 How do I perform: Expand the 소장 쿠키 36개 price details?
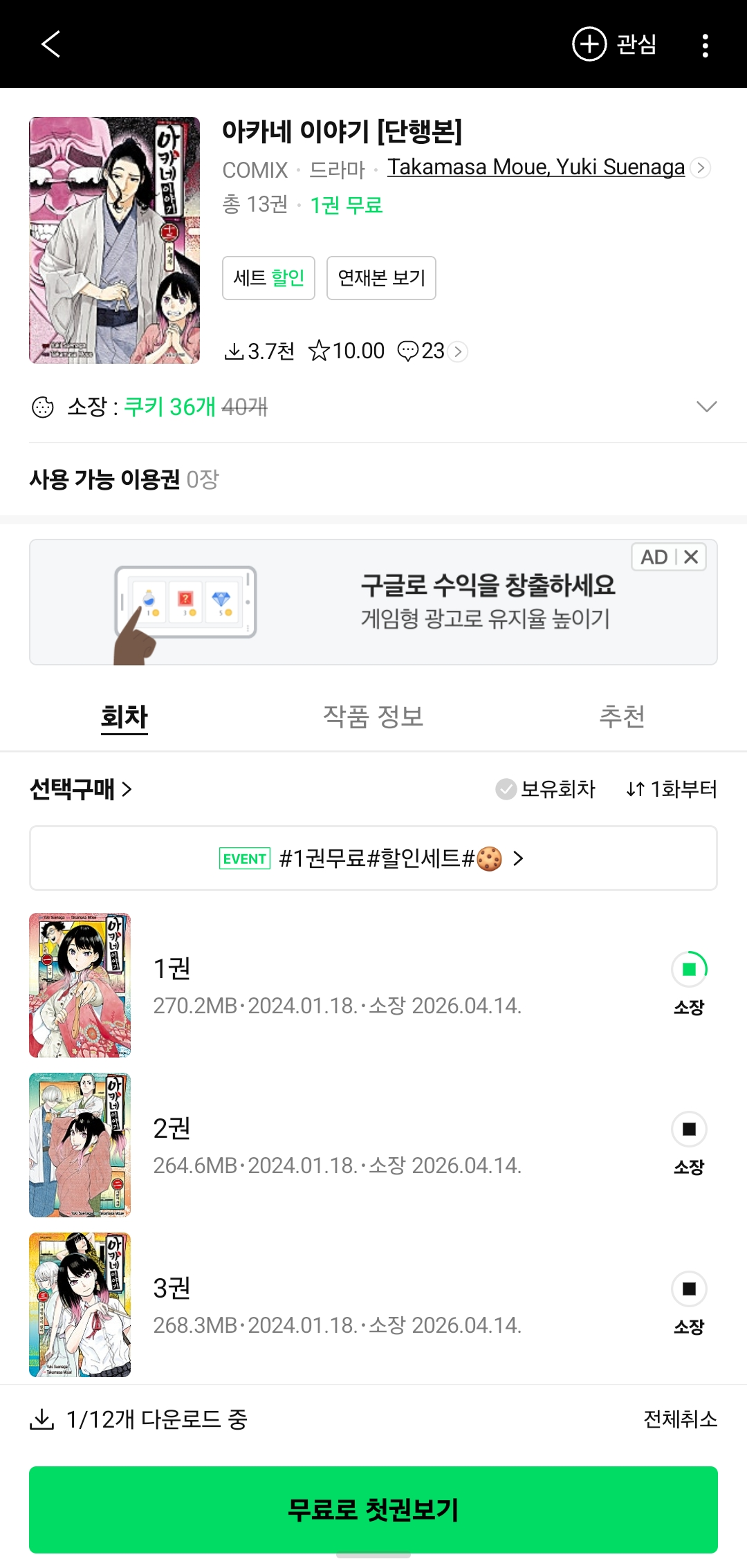point(706,407)
